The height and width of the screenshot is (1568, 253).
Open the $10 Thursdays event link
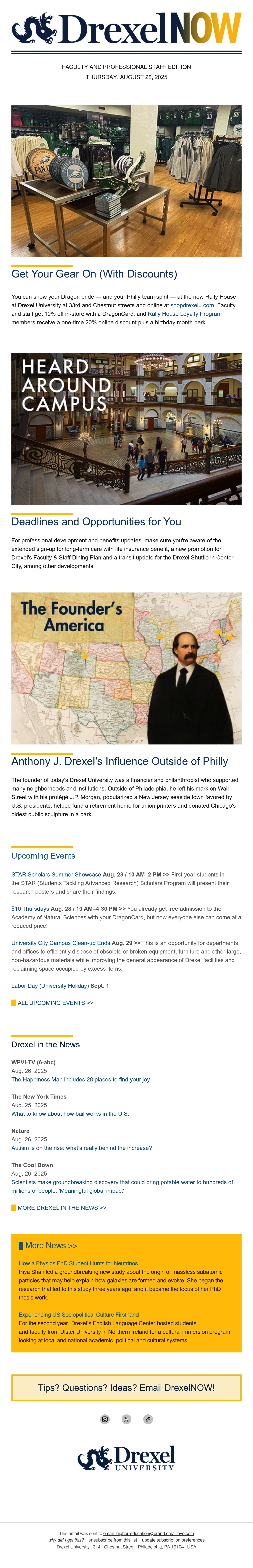tap(30, 908)
